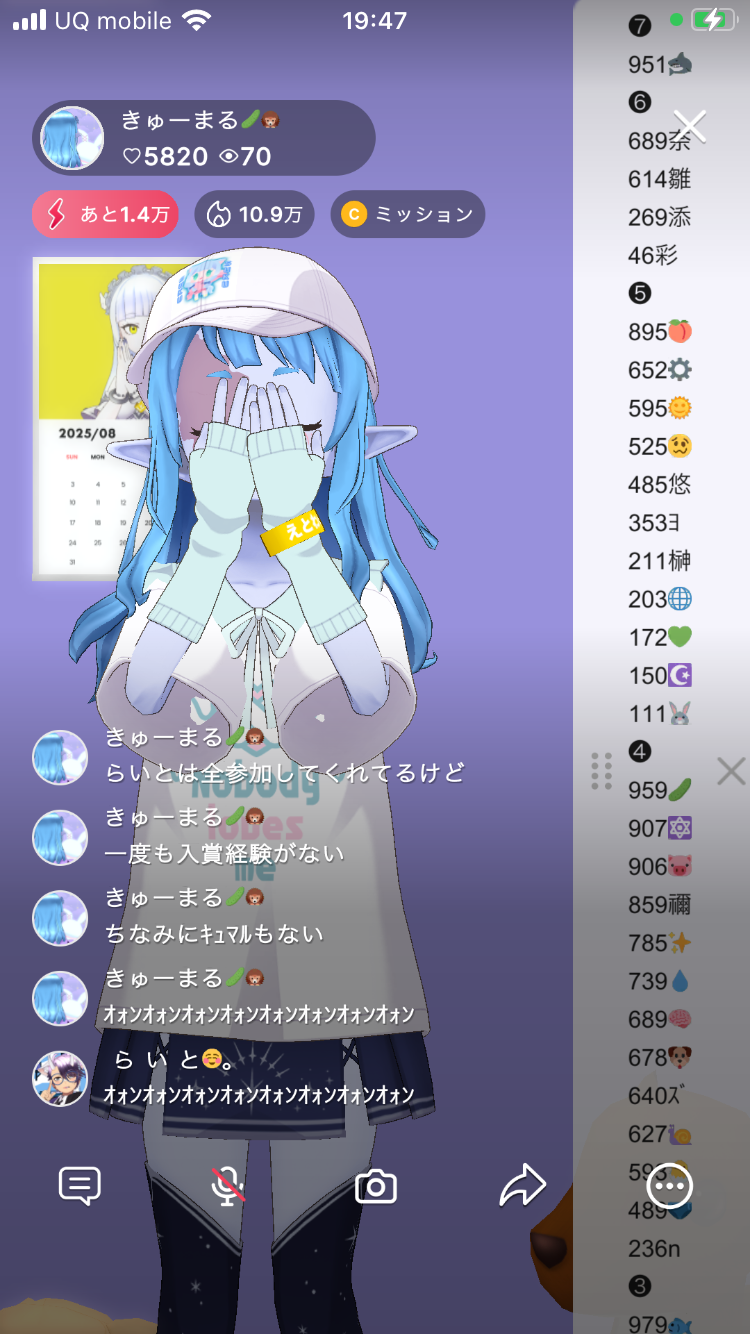Close the live stream with the X
The height and width of the screenshot is (1334, 750).
(690, 126)
